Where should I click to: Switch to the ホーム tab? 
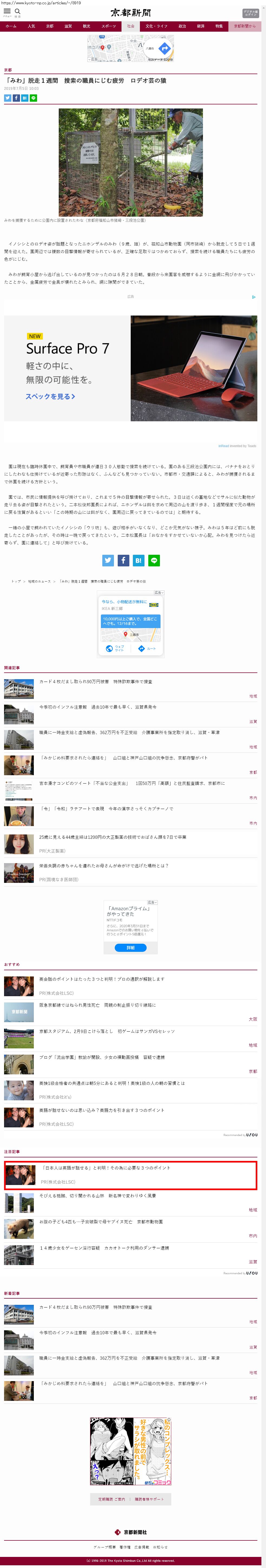click(11, 27)
